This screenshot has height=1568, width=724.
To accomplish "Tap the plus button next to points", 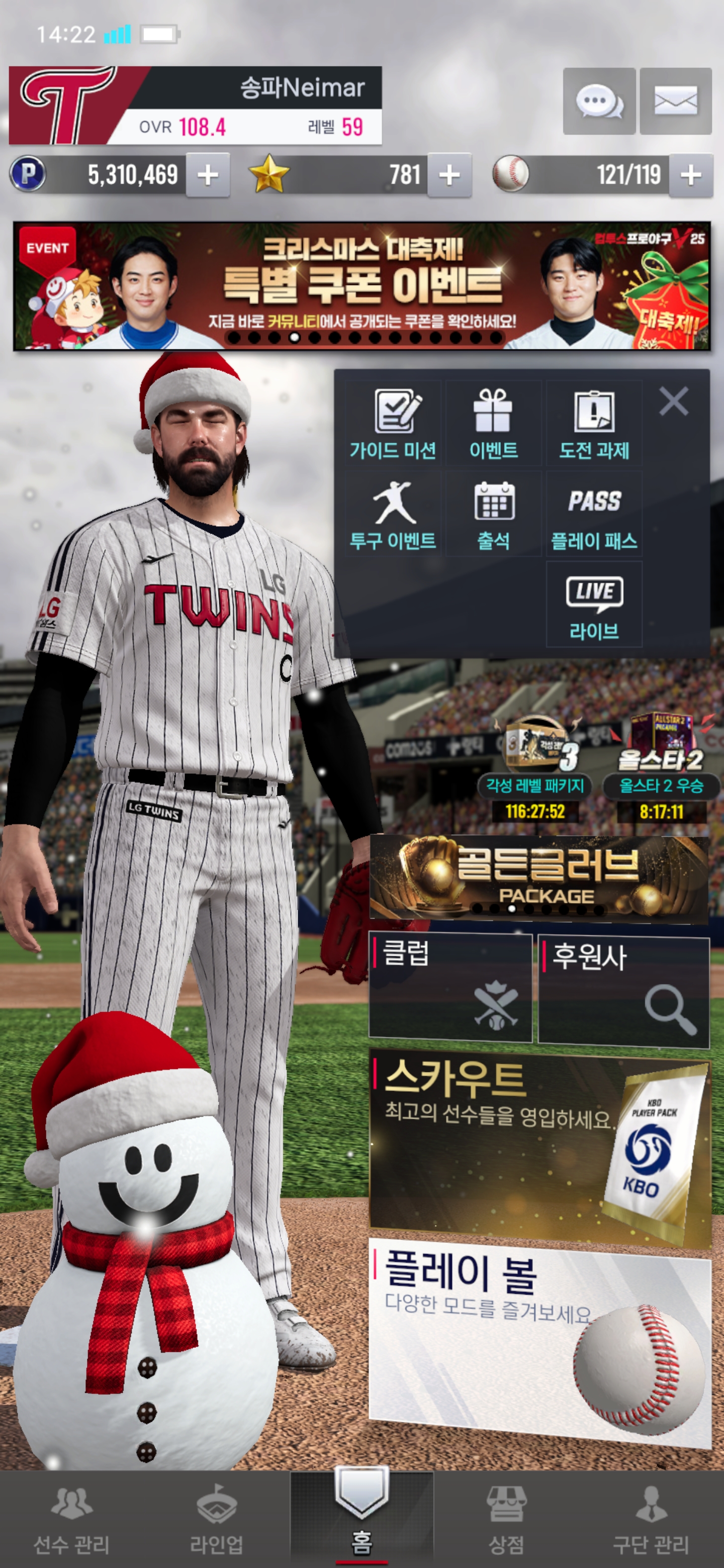I will pyautogui.click(x=208, y=175).
